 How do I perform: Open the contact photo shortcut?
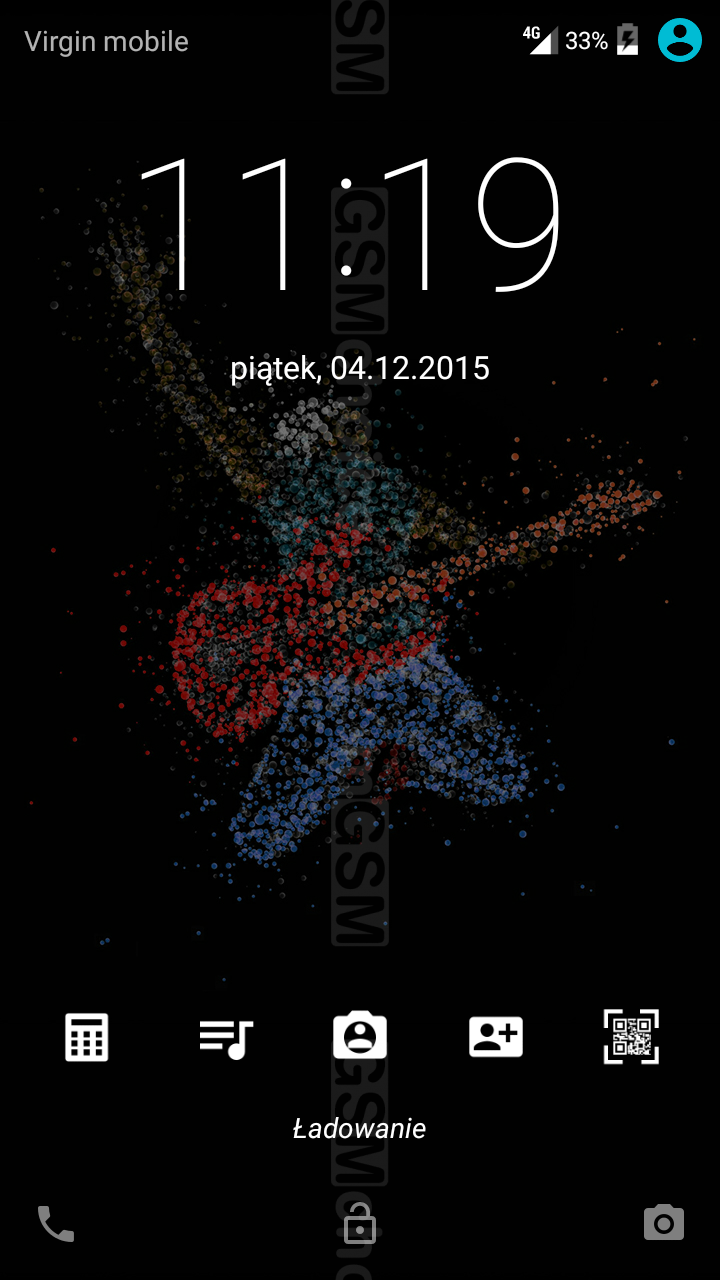point(360,1035)
